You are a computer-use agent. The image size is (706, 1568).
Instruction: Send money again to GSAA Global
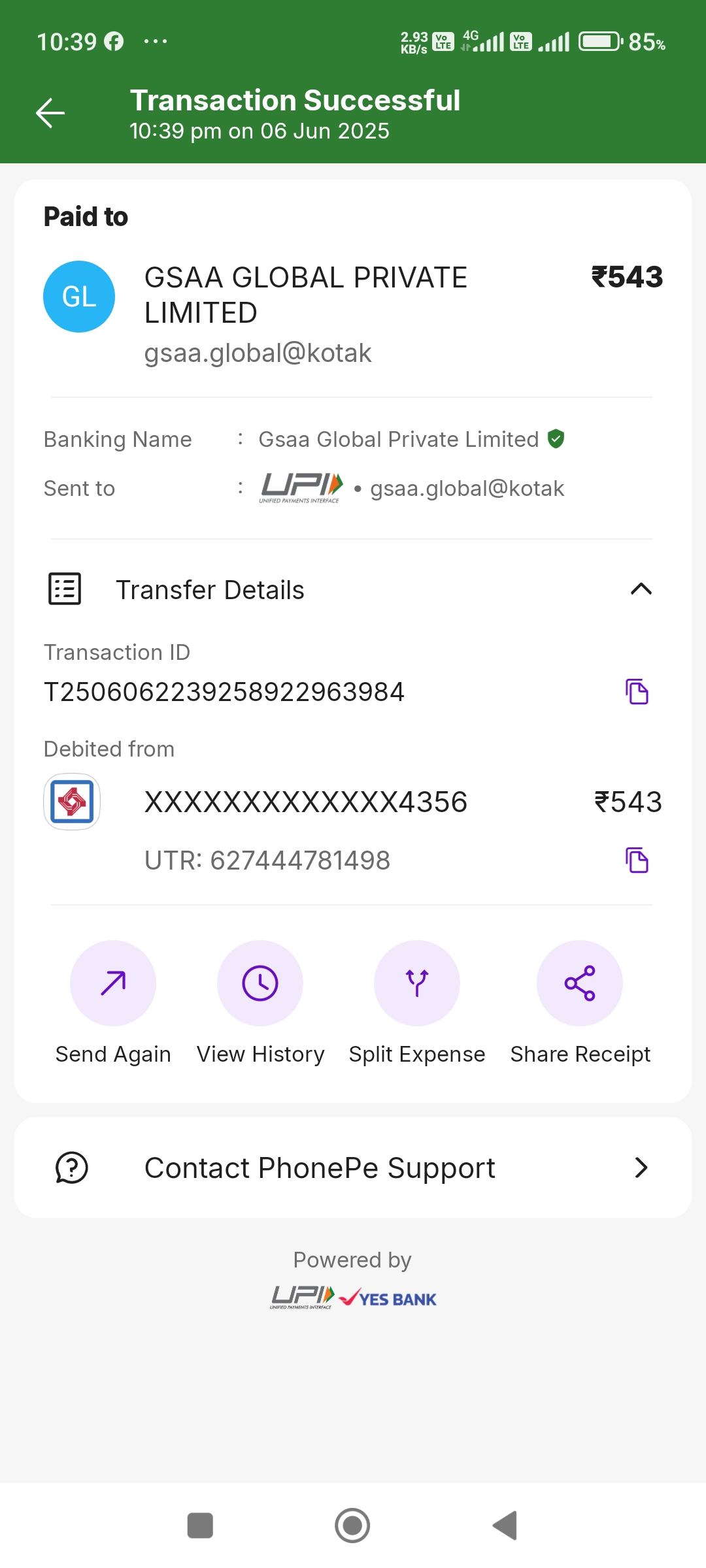point(113,983)
